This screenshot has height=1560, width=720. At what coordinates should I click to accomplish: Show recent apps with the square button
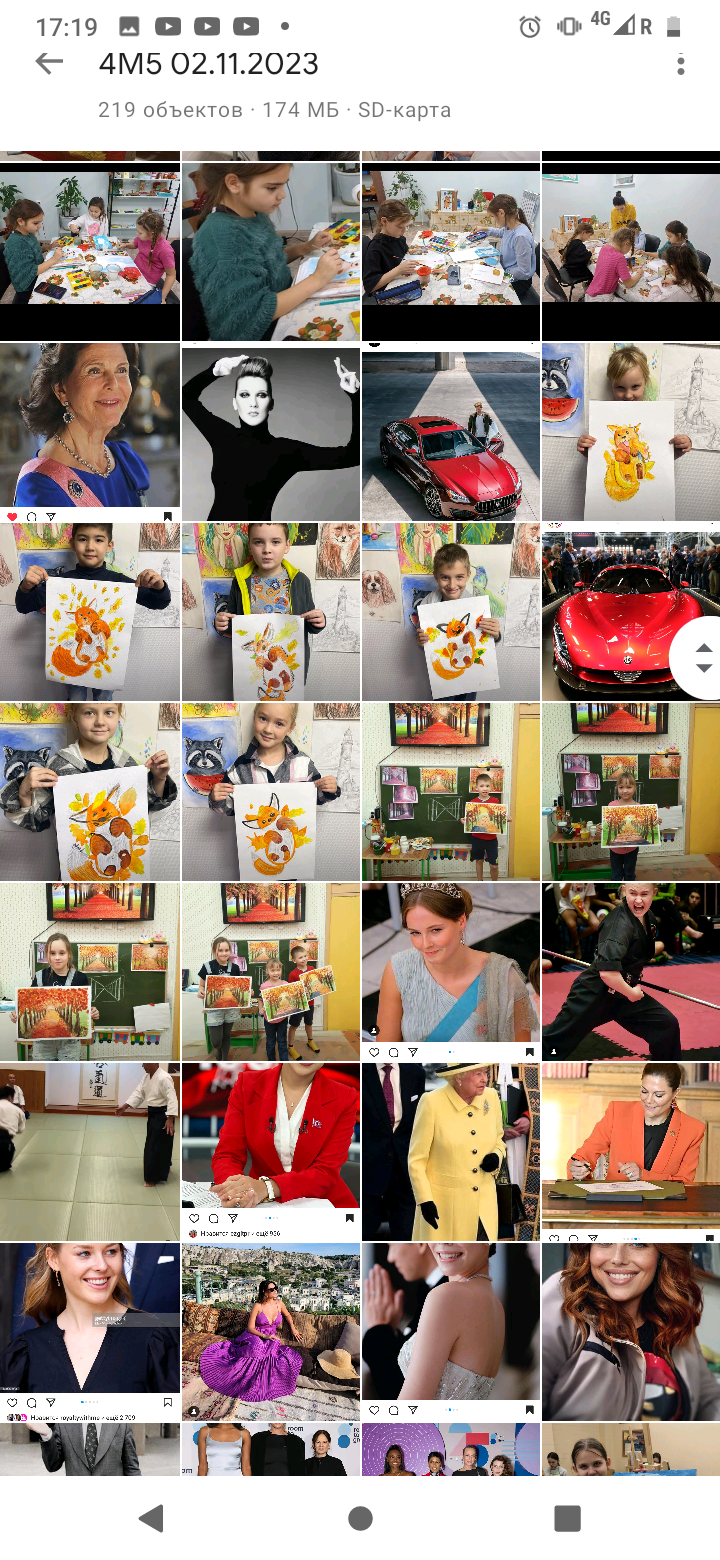pyautogui.click(x=567, y=1518)
